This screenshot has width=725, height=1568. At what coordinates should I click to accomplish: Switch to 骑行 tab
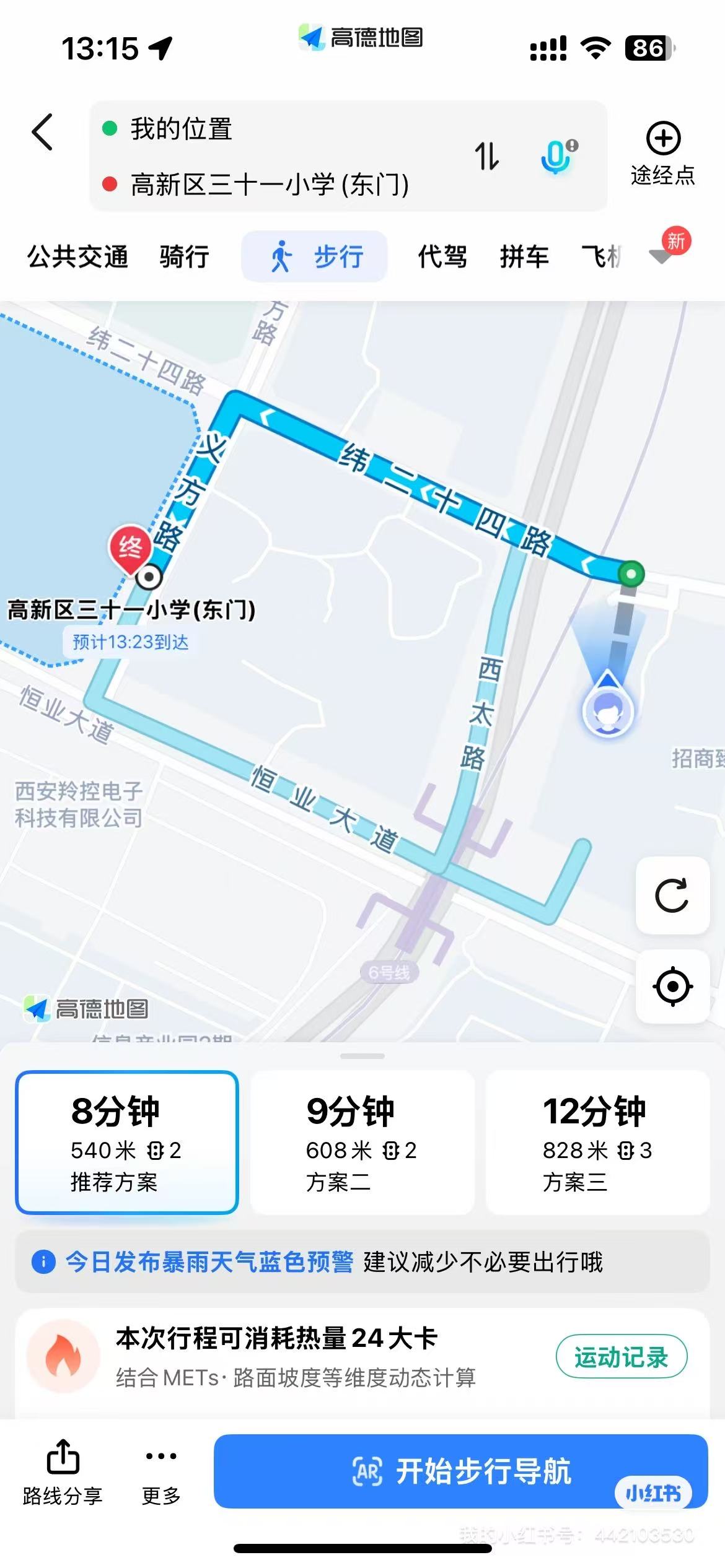point(184,256)
